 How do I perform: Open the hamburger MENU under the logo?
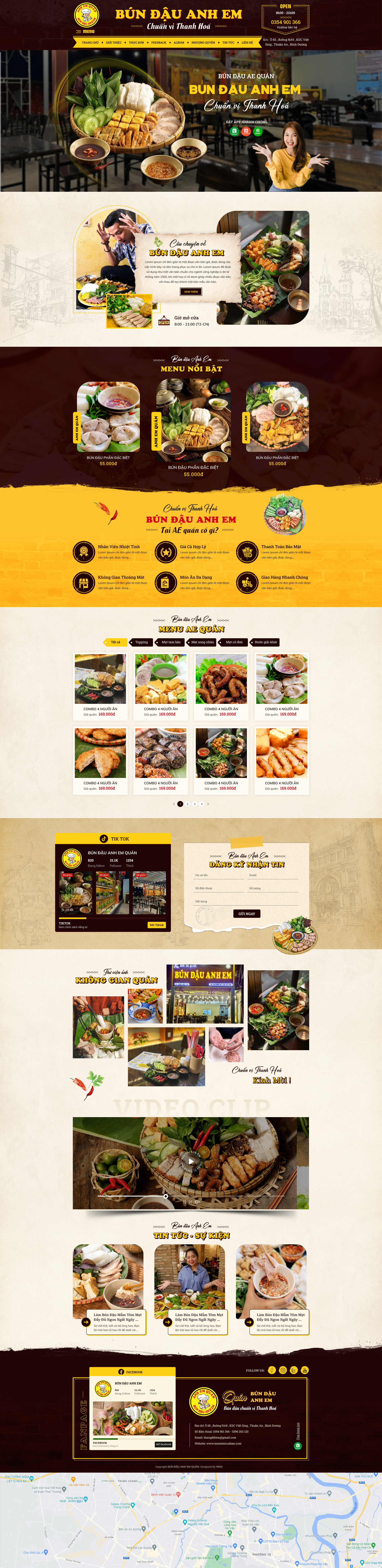(86, 31)
